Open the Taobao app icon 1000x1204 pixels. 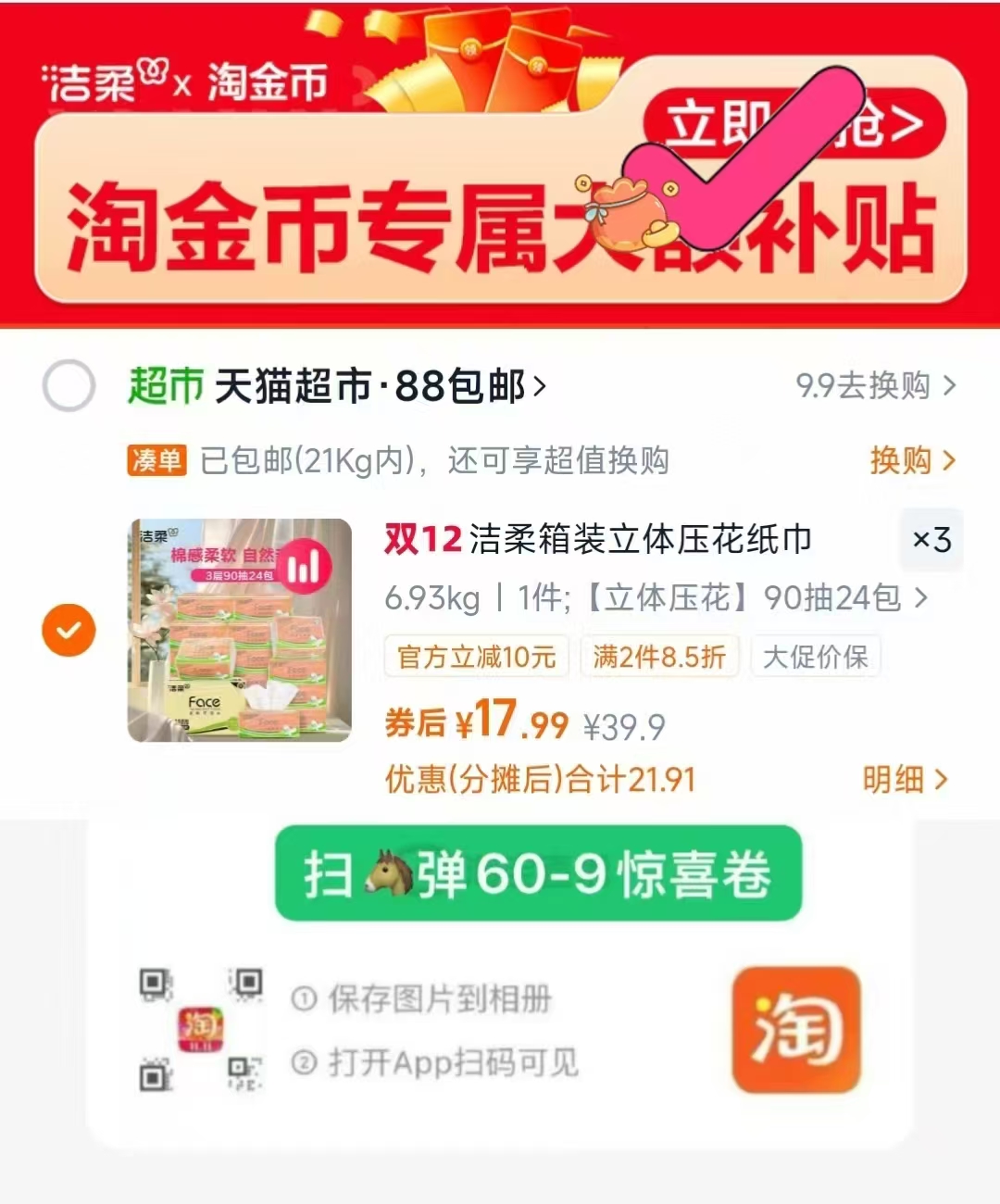click(x=794, y=1031)
